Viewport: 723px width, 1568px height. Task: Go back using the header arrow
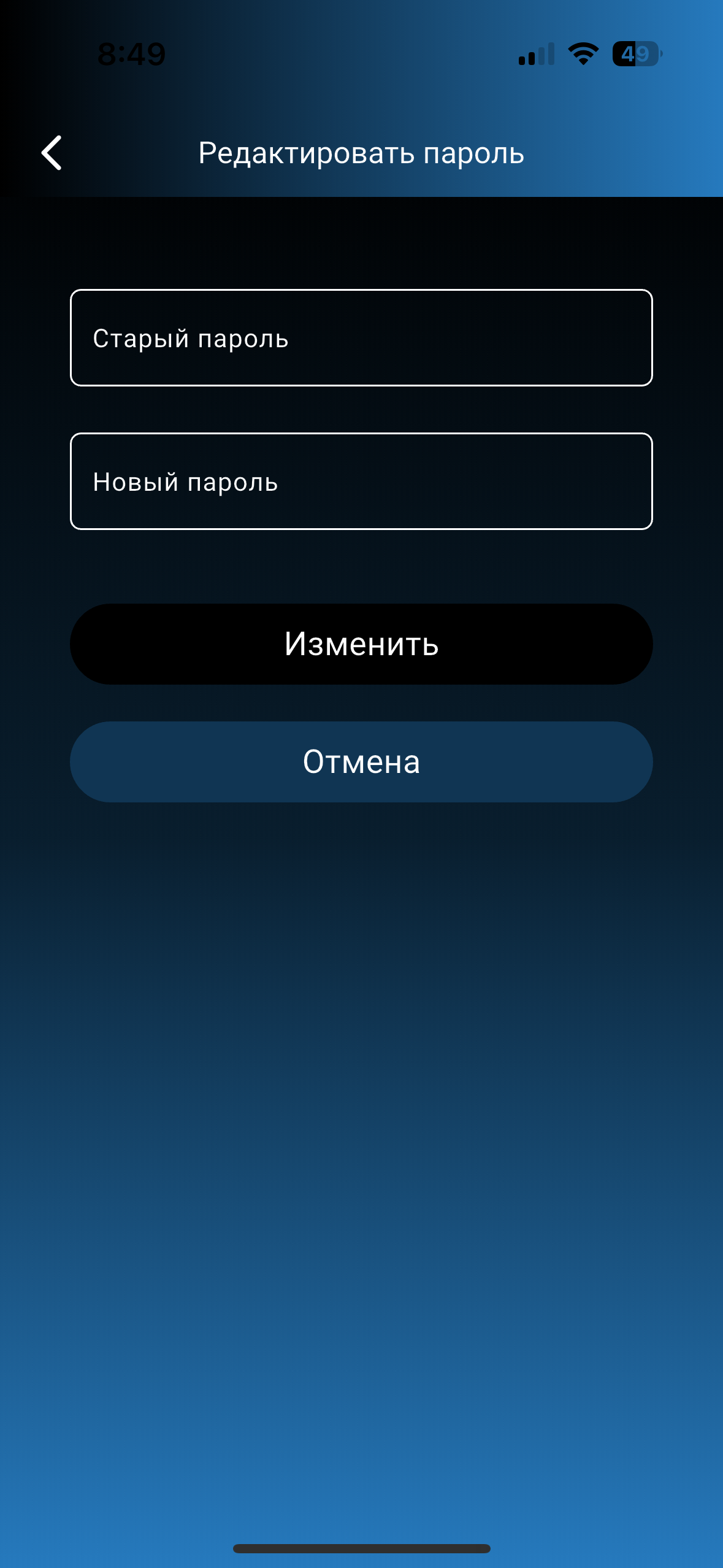(x=52, y=153)
